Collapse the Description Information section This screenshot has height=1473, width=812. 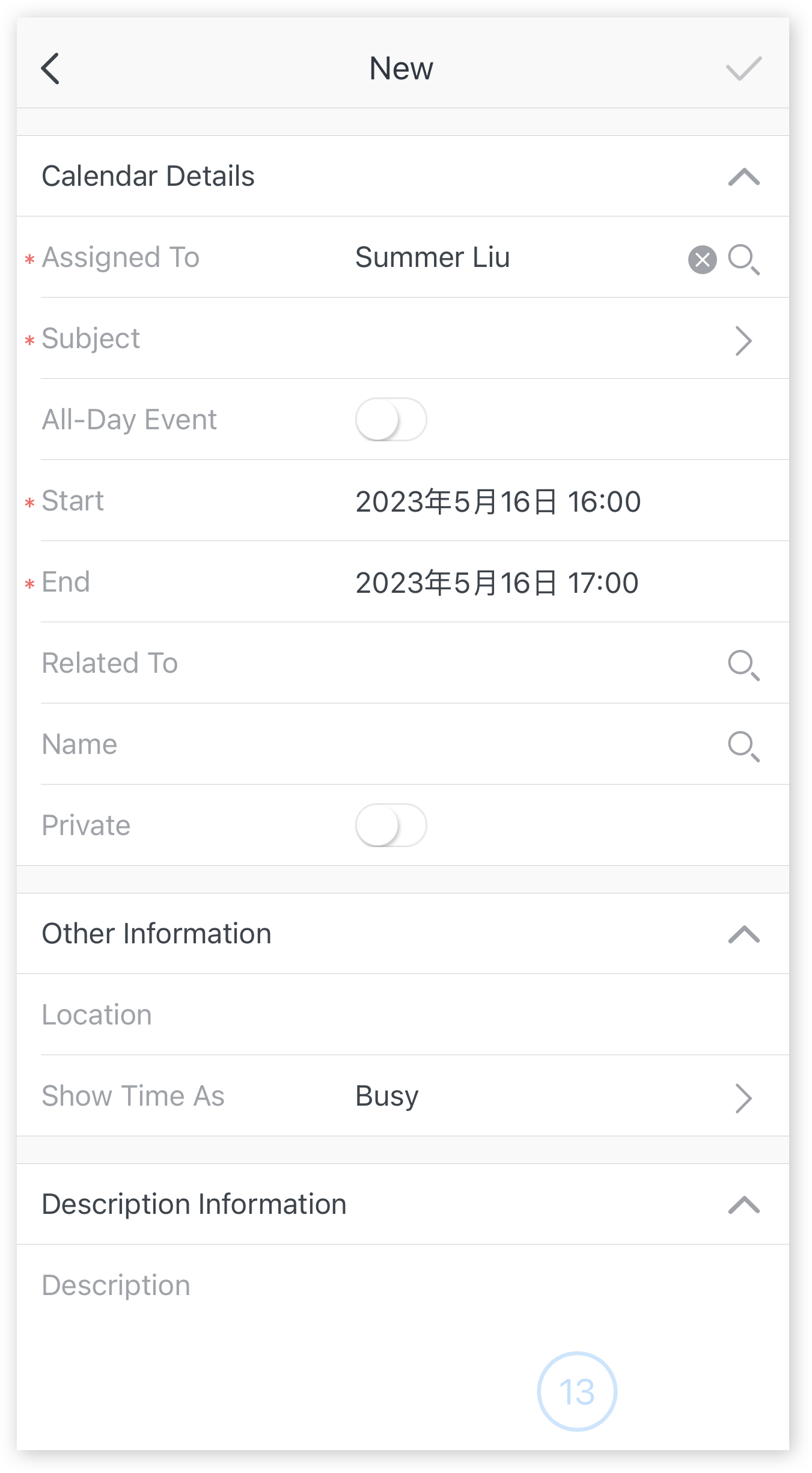click(x=743, y=1205)
